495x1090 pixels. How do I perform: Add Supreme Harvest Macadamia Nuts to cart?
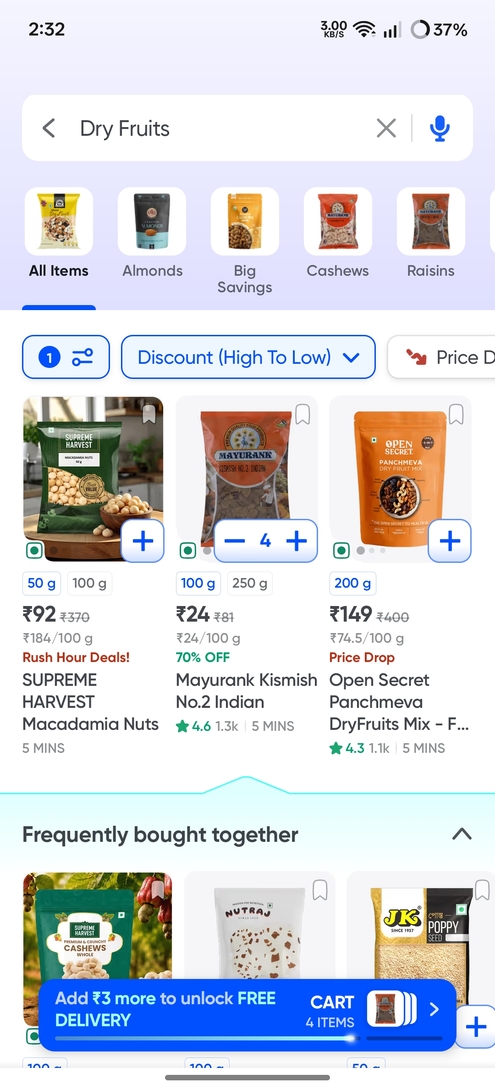(x=143, y=541)
